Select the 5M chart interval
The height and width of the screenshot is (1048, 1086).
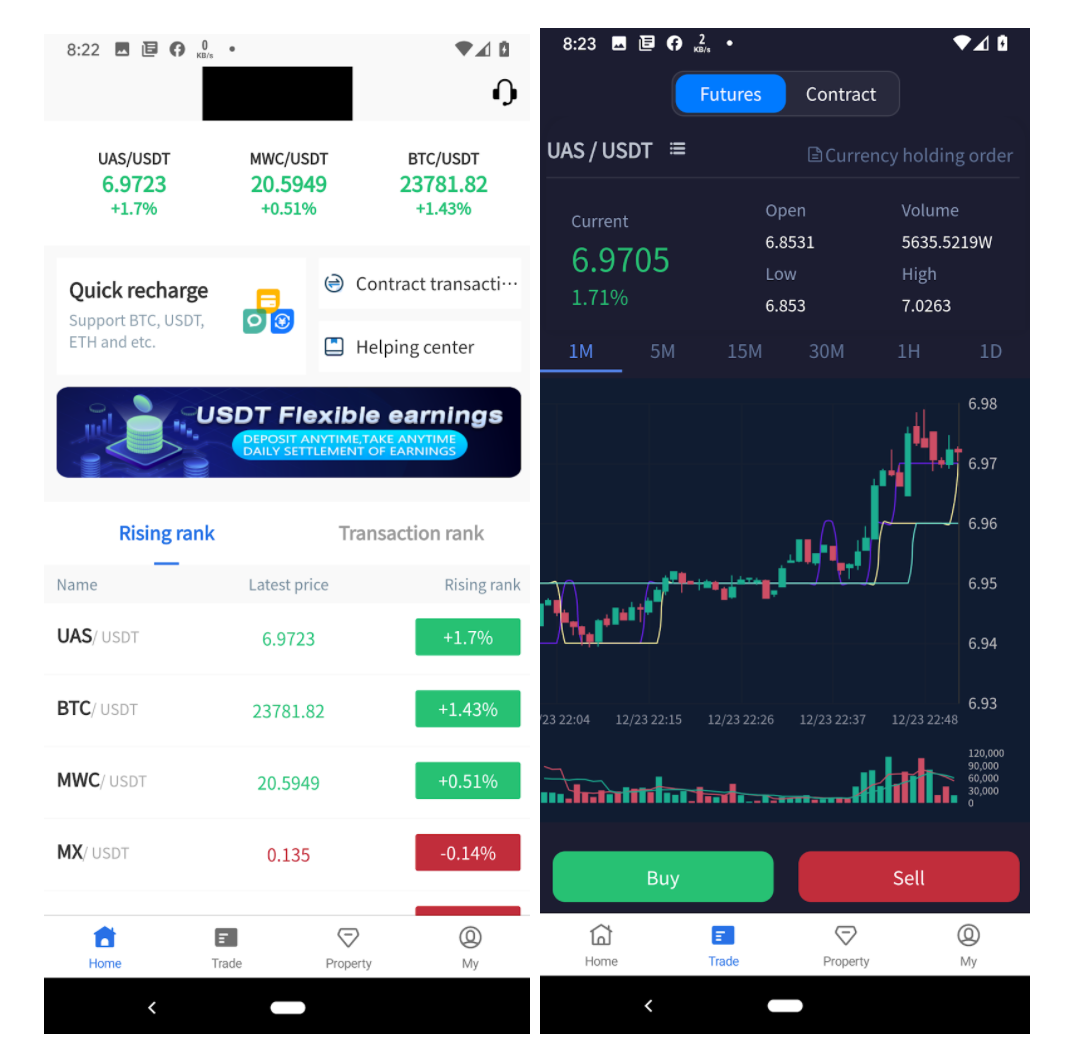coord(662,351)
